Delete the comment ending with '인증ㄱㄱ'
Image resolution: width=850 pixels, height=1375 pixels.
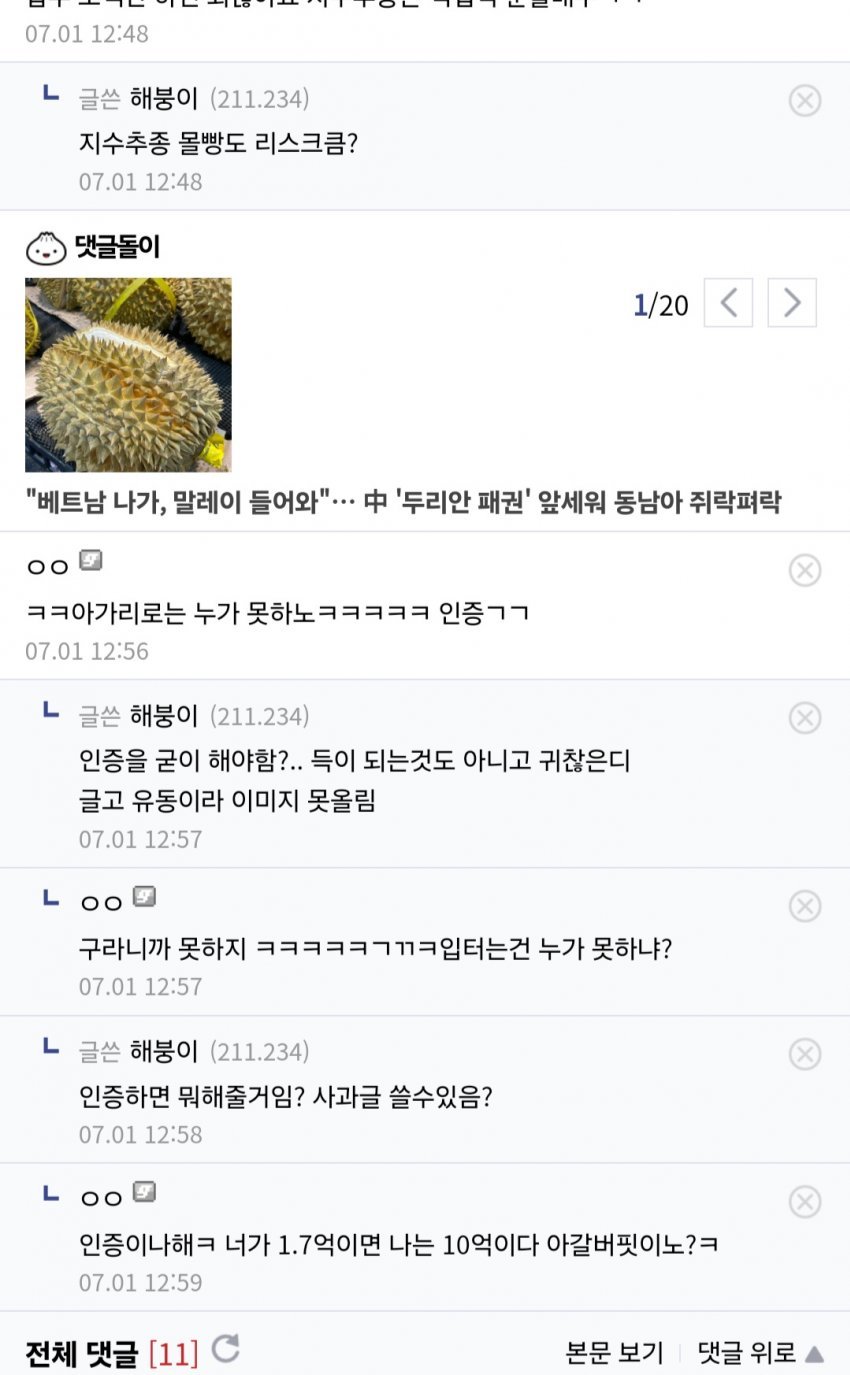pyautogui.click(x=805, y=570)
